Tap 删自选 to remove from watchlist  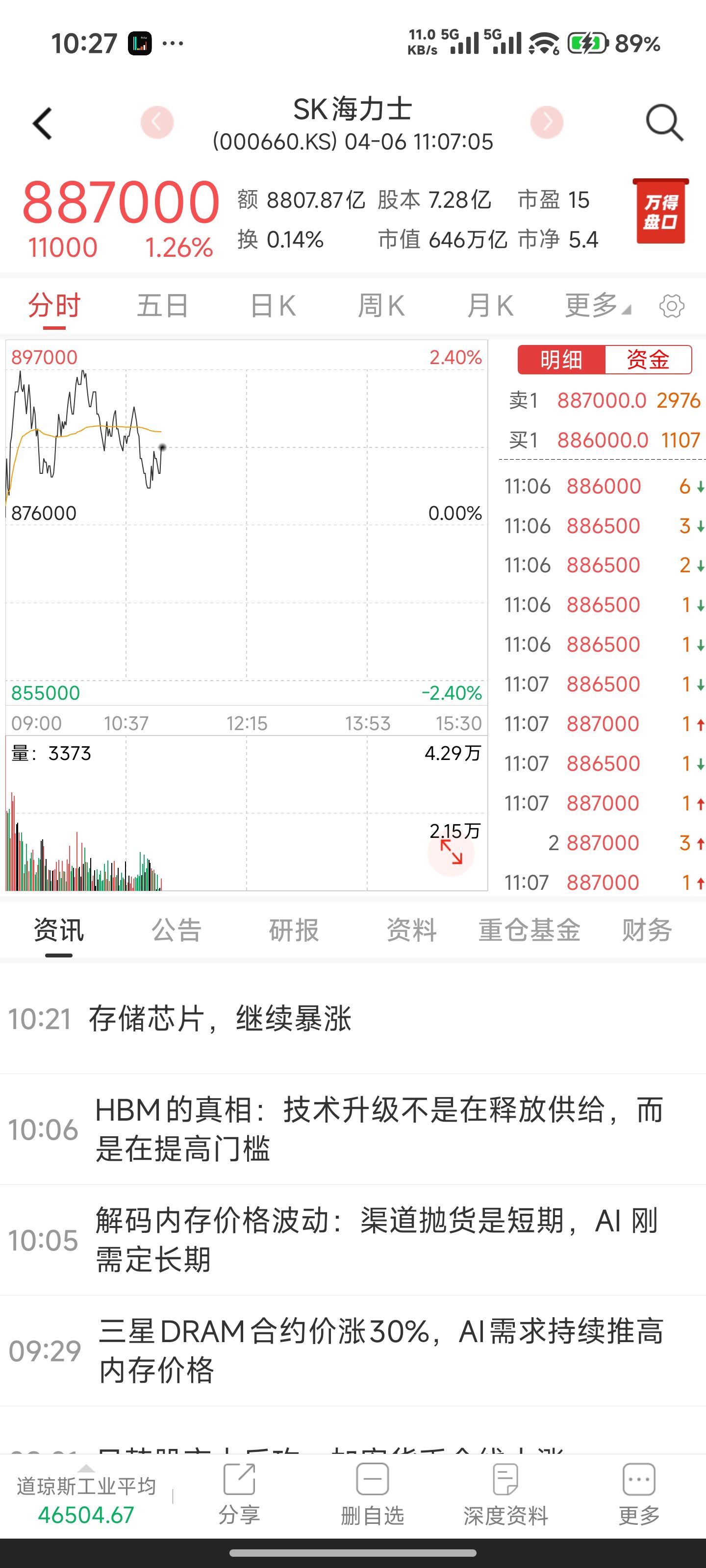(372, 1495)
